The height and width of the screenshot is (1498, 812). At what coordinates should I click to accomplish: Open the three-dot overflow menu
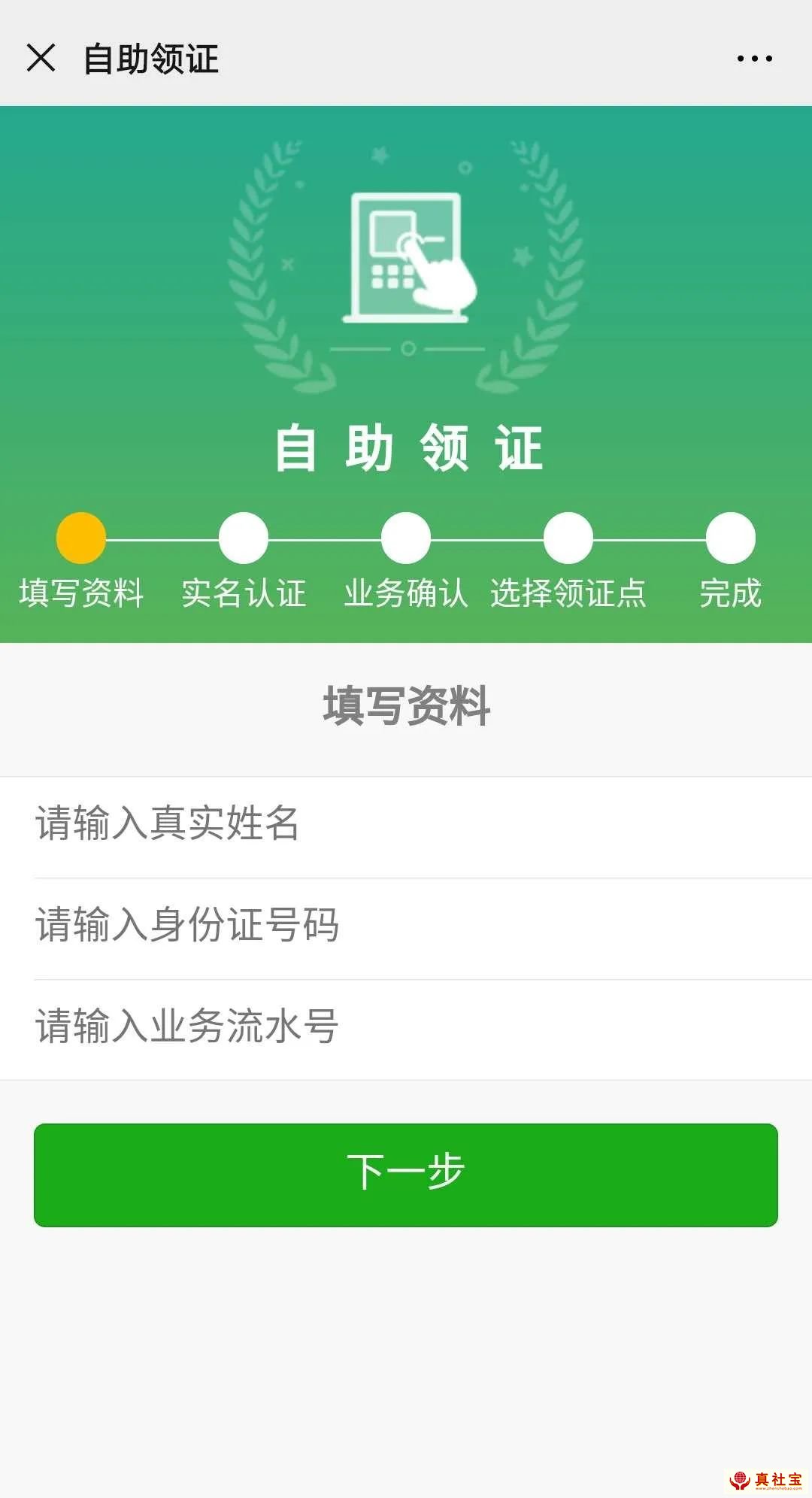754,58
